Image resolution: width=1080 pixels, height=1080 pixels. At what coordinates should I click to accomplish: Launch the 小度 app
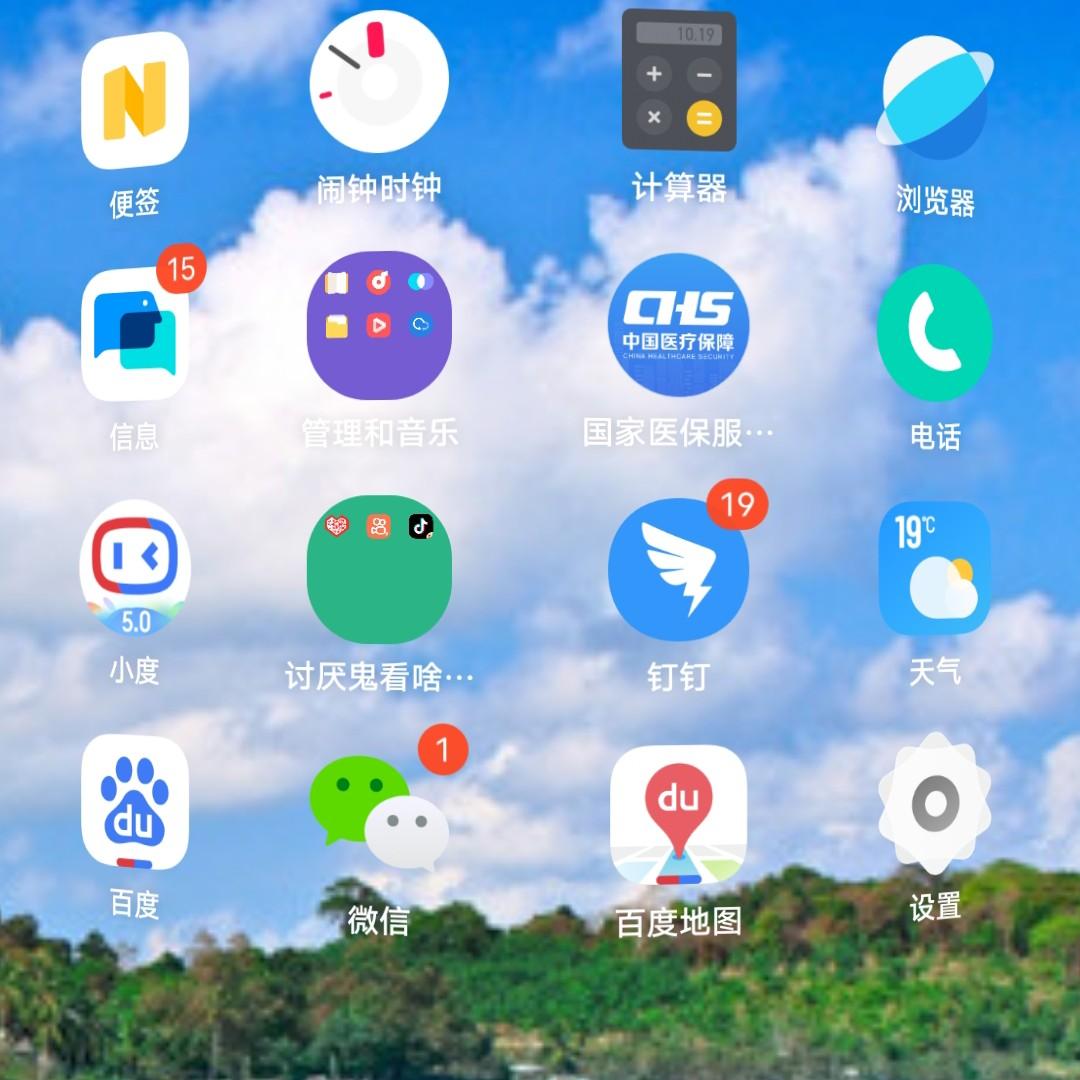point(135,568)
